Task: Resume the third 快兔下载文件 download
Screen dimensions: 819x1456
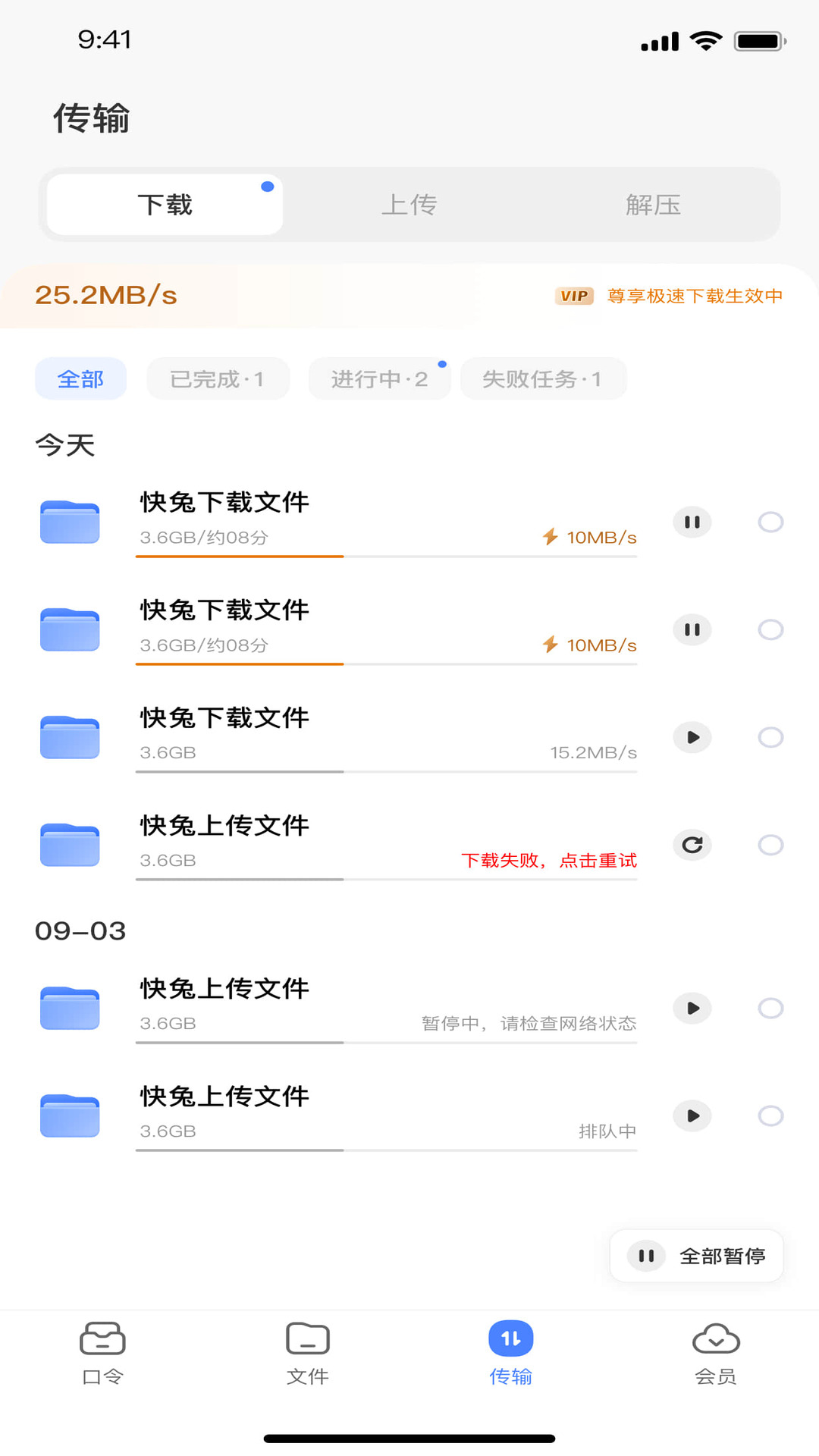Action: coord(692,737)
